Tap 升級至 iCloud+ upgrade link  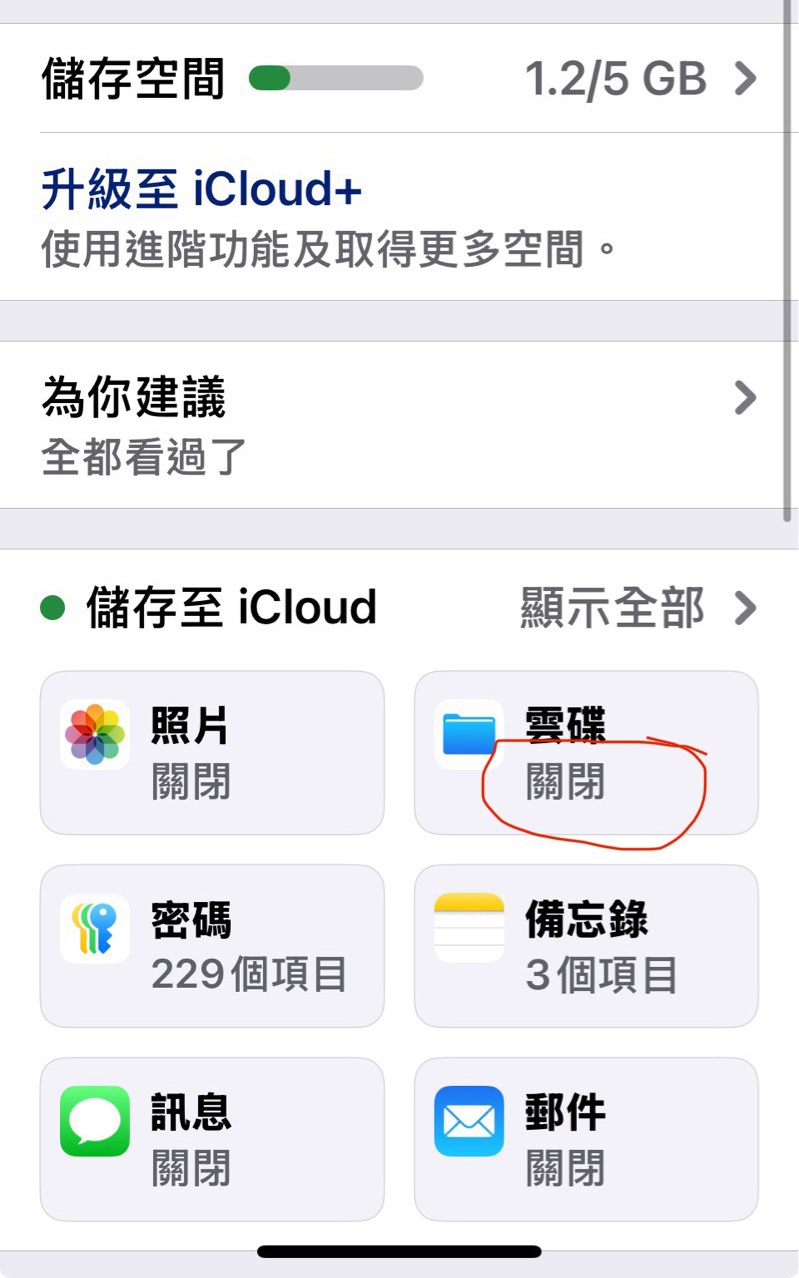[201, 189]
